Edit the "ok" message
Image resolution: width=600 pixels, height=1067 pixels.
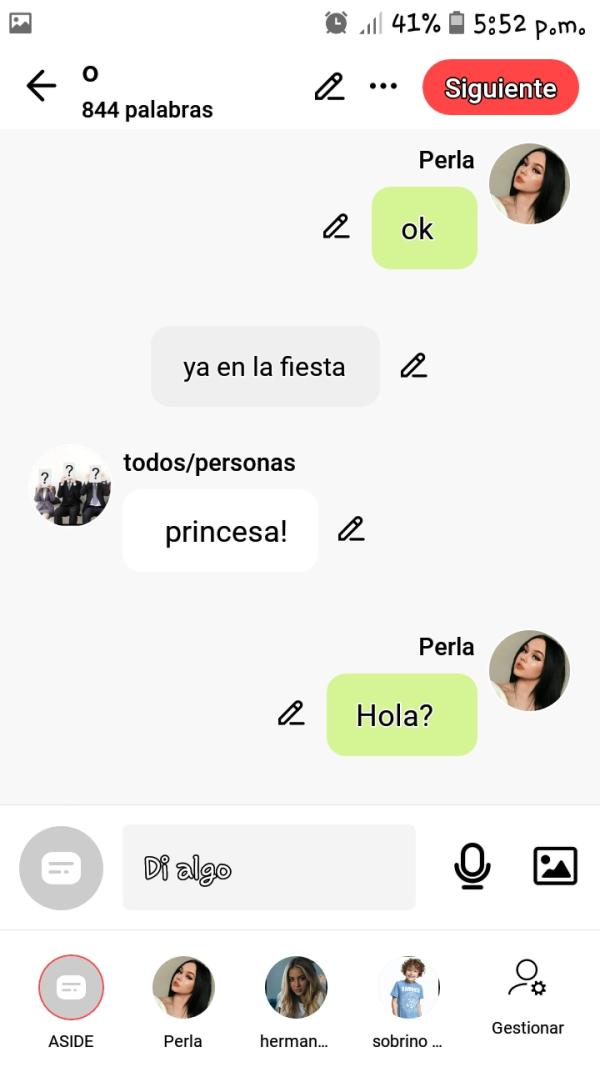[x=336, y=227]
